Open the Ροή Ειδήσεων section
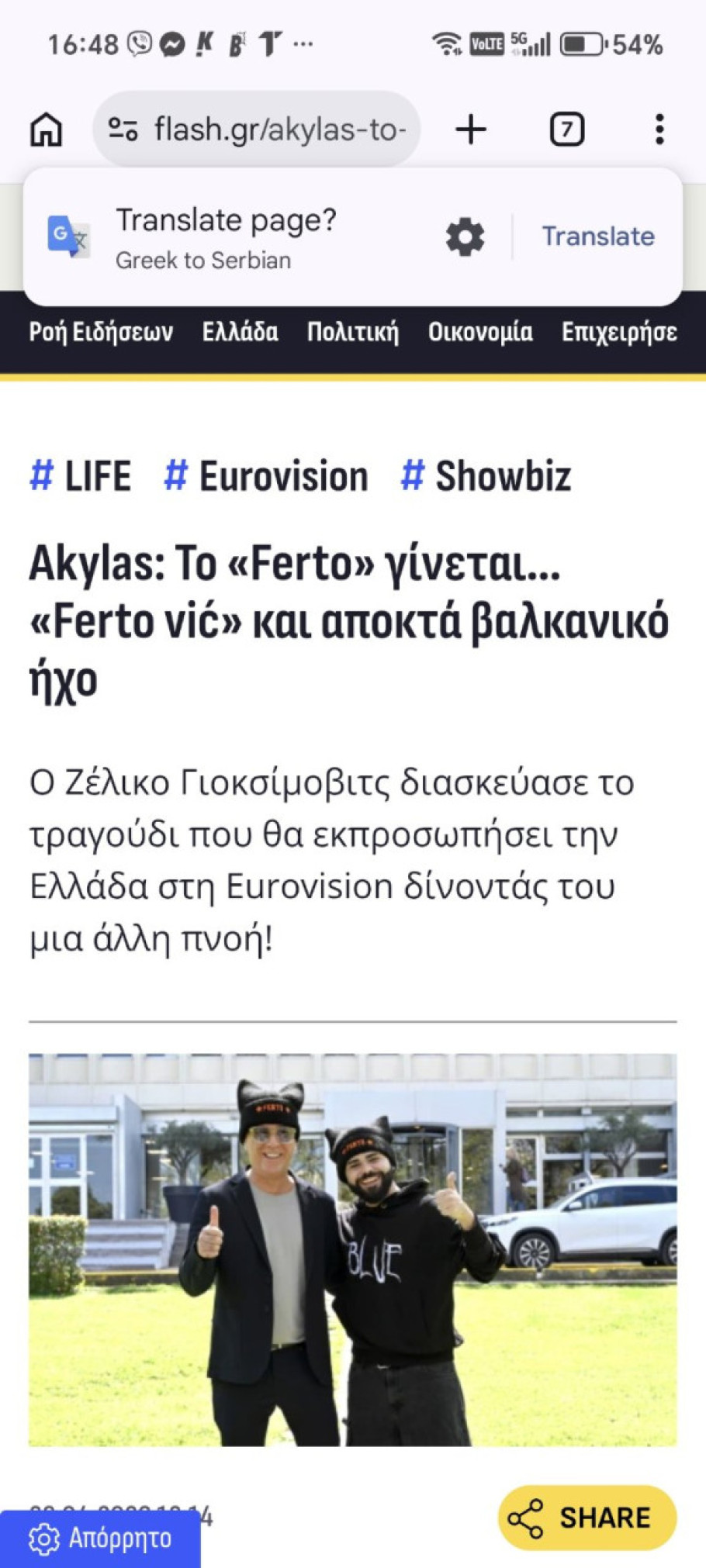706x1568 pixels. click(x=101, y=333)
